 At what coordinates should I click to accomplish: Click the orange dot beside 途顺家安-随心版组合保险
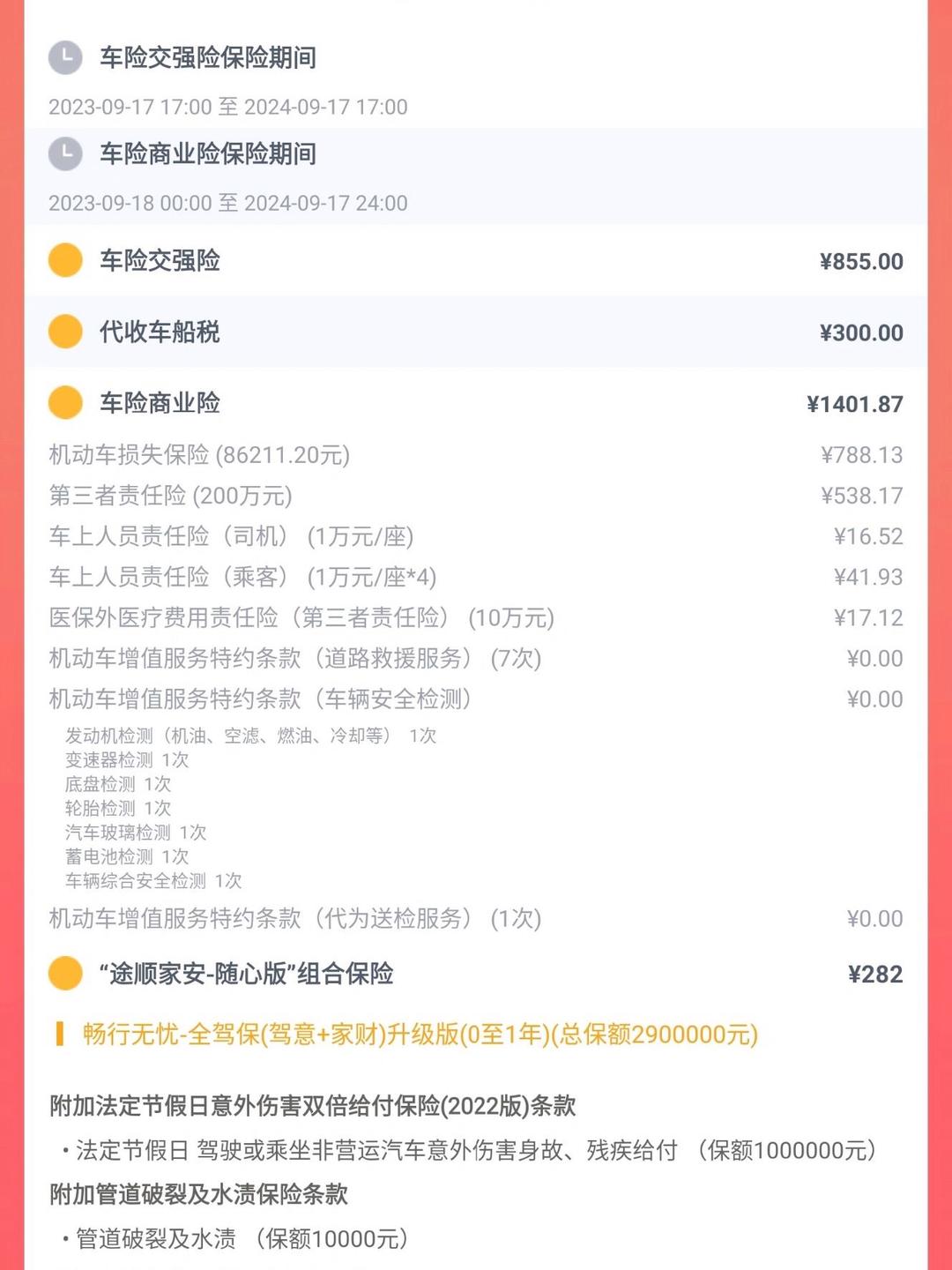click(x=64, y=975)
